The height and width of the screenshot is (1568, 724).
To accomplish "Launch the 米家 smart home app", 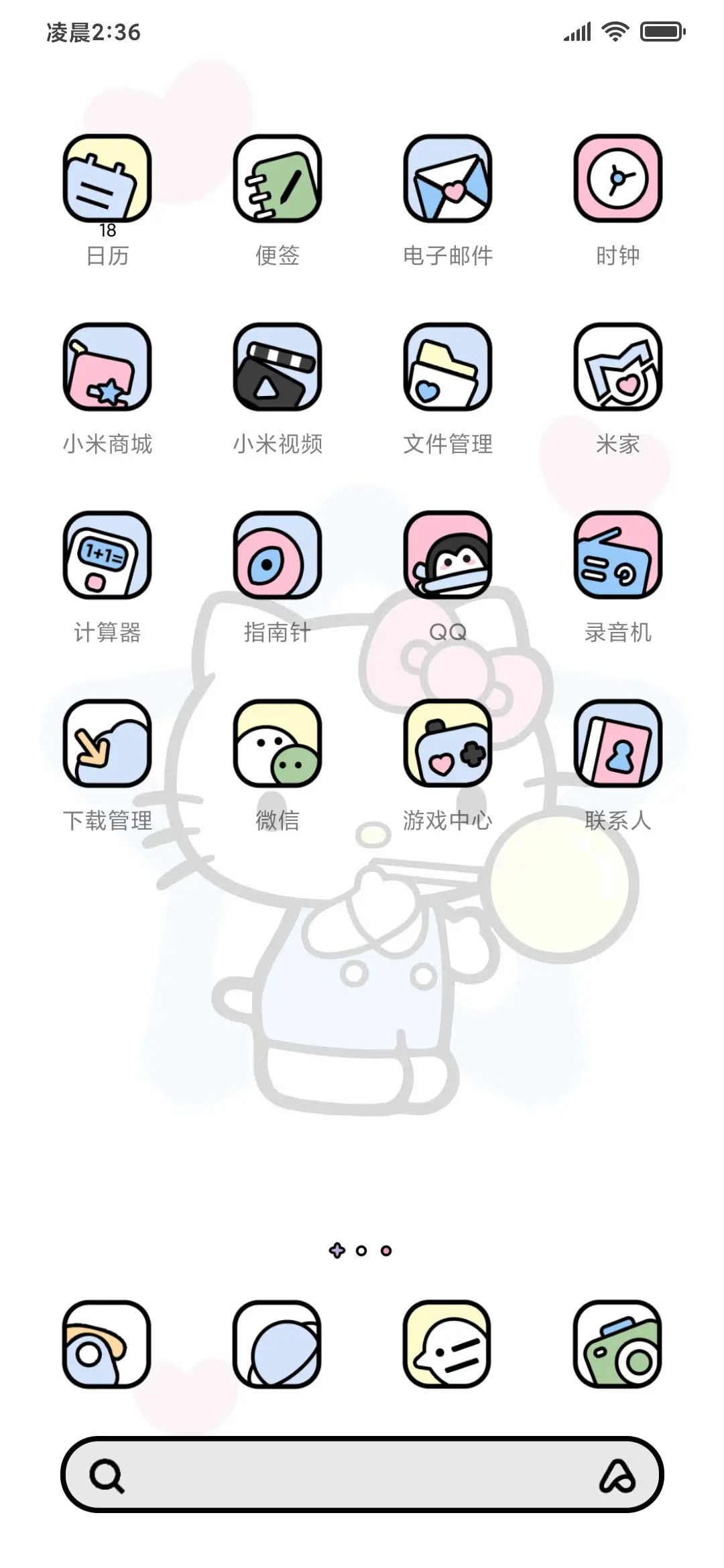I will coord(617,369).
